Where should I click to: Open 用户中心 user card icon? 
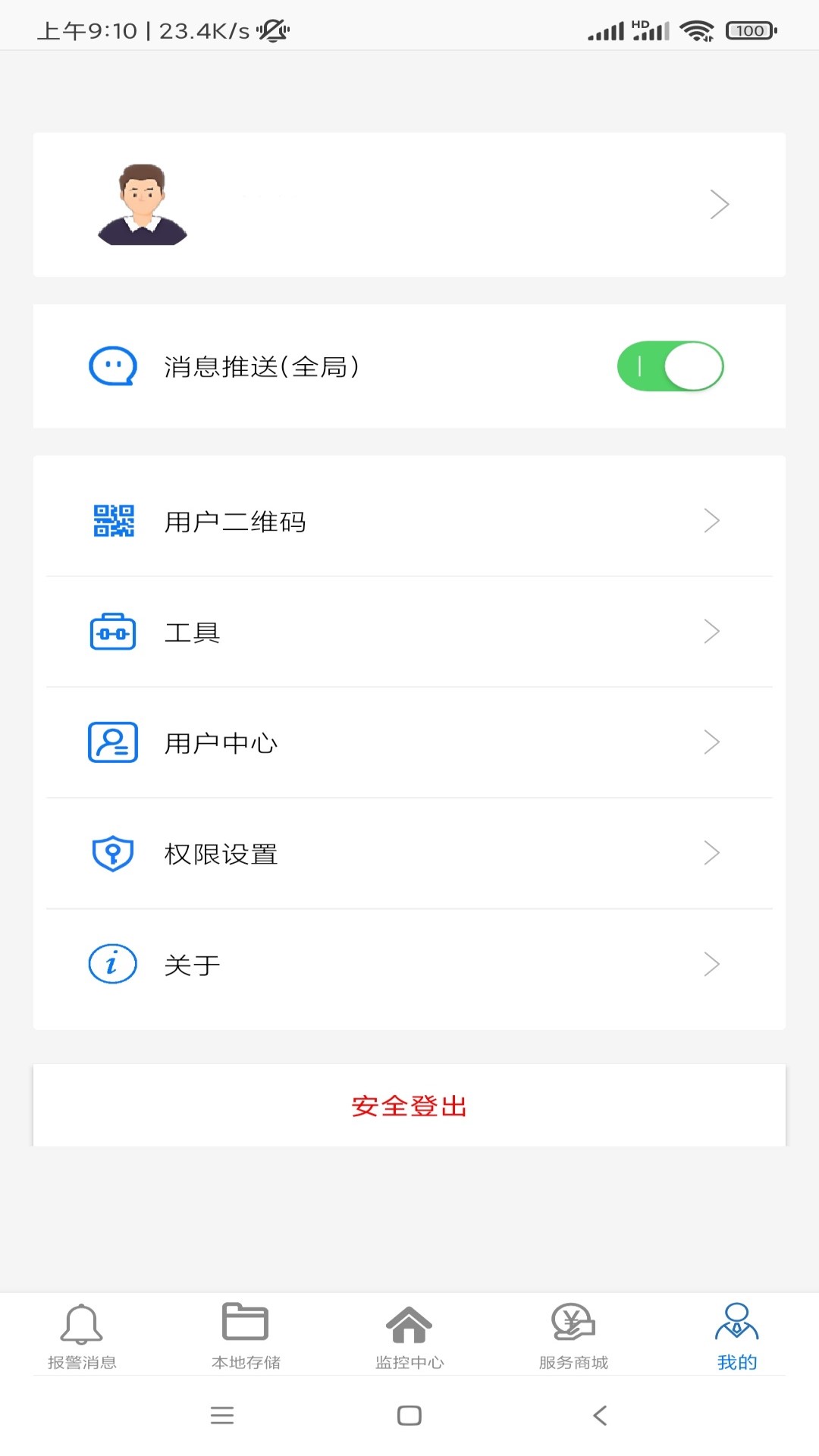(x=113, y=742)
